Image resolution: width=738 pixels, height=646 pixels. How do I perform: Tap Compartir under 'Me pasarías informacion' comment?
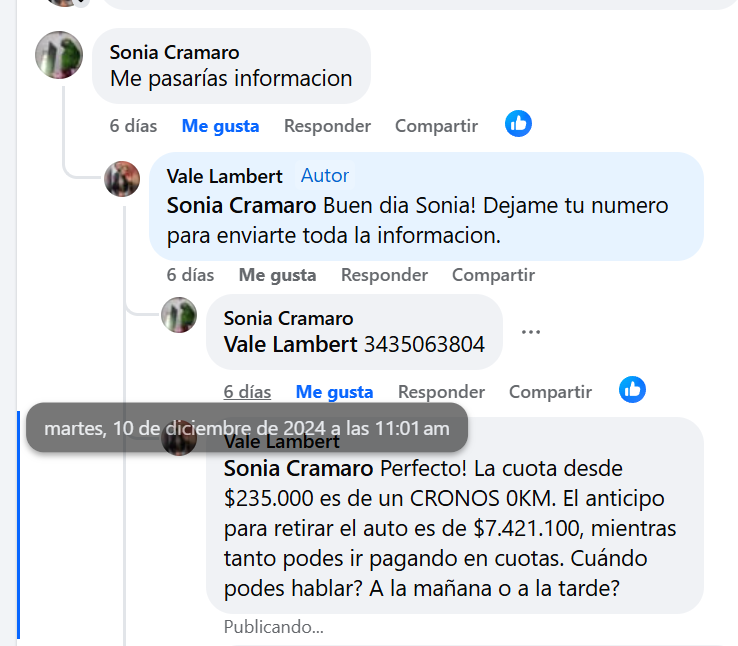(436, 126)
